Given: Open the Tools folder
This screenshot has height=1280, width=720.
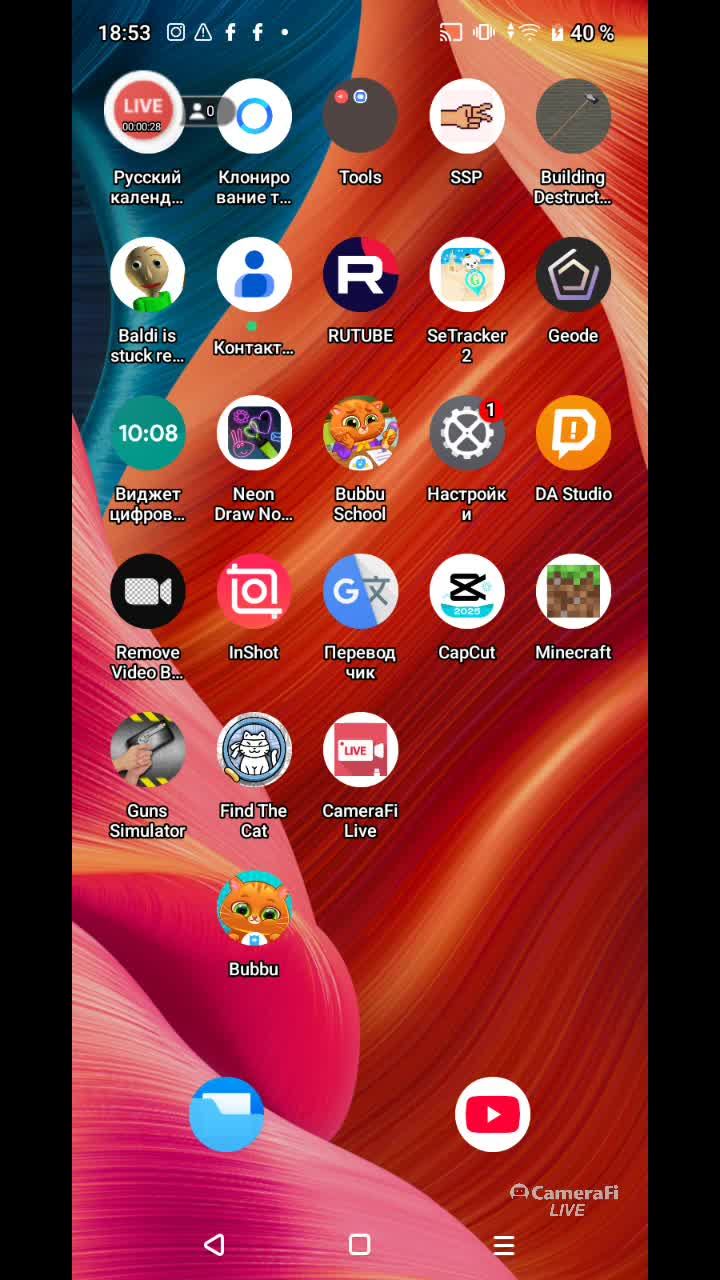Looking at the screenshot, I should [360, 117].
